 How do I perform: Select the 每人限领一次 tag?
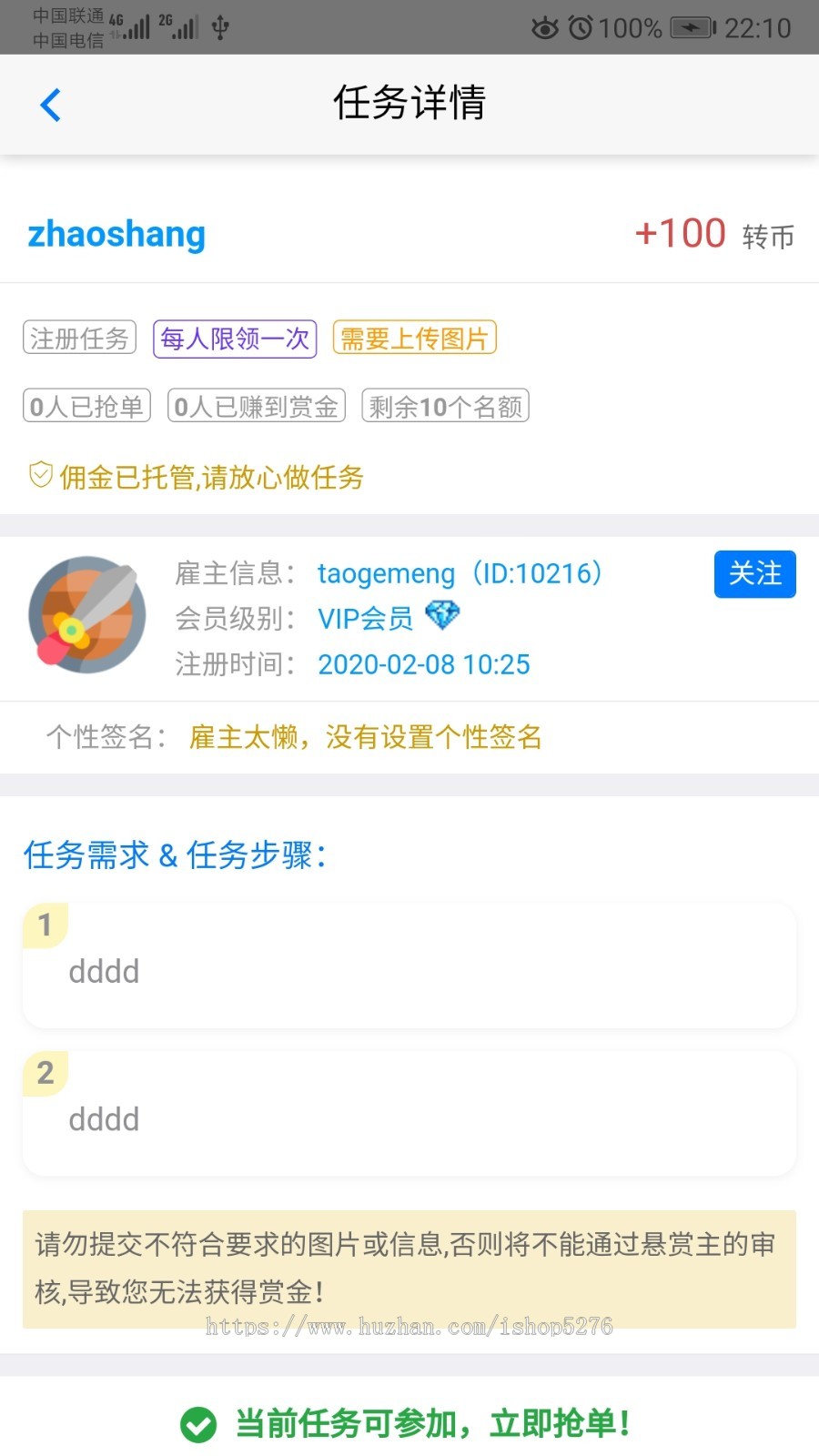click(x=234, y=338)
